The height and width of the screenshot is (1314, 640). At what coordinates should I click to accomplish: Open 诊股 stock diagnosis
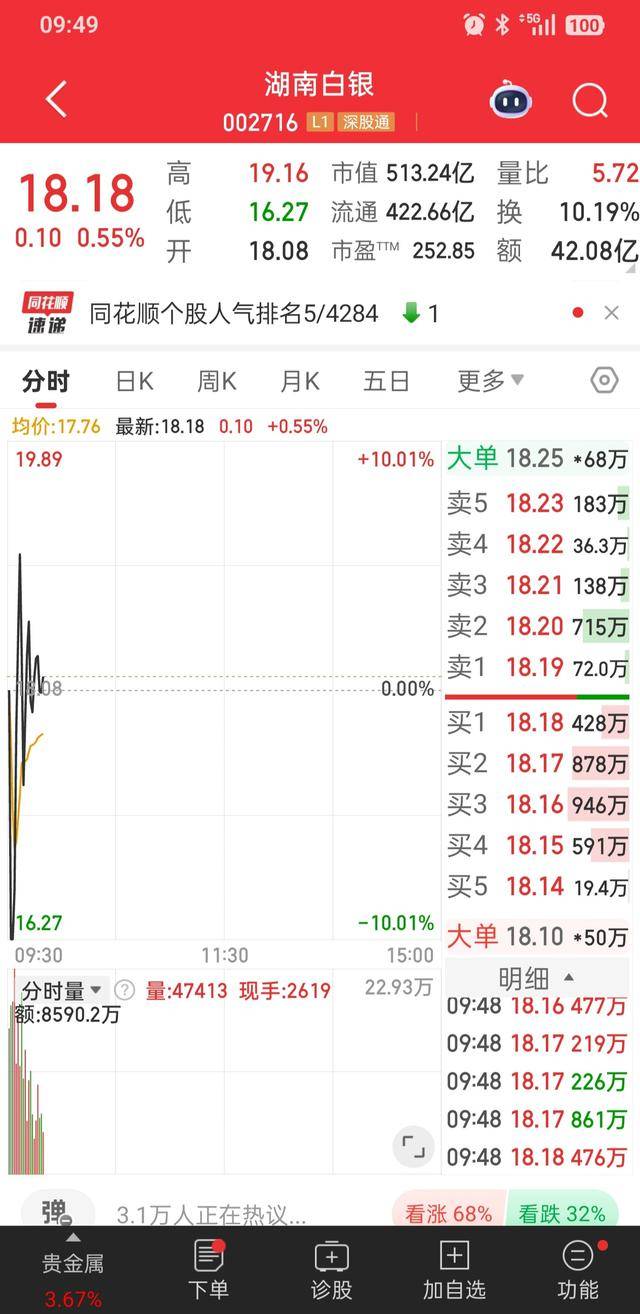[x=331, y=1268]
